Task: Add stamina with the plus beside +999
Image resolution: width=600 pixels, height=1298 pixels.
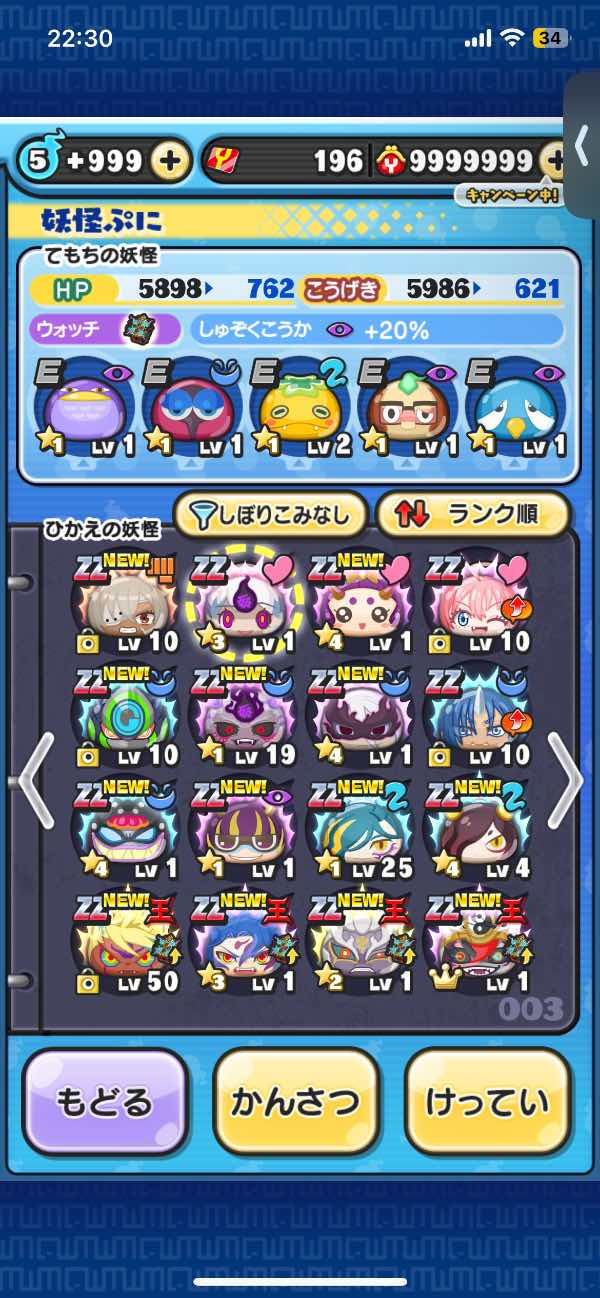Action: click(171, 161)
